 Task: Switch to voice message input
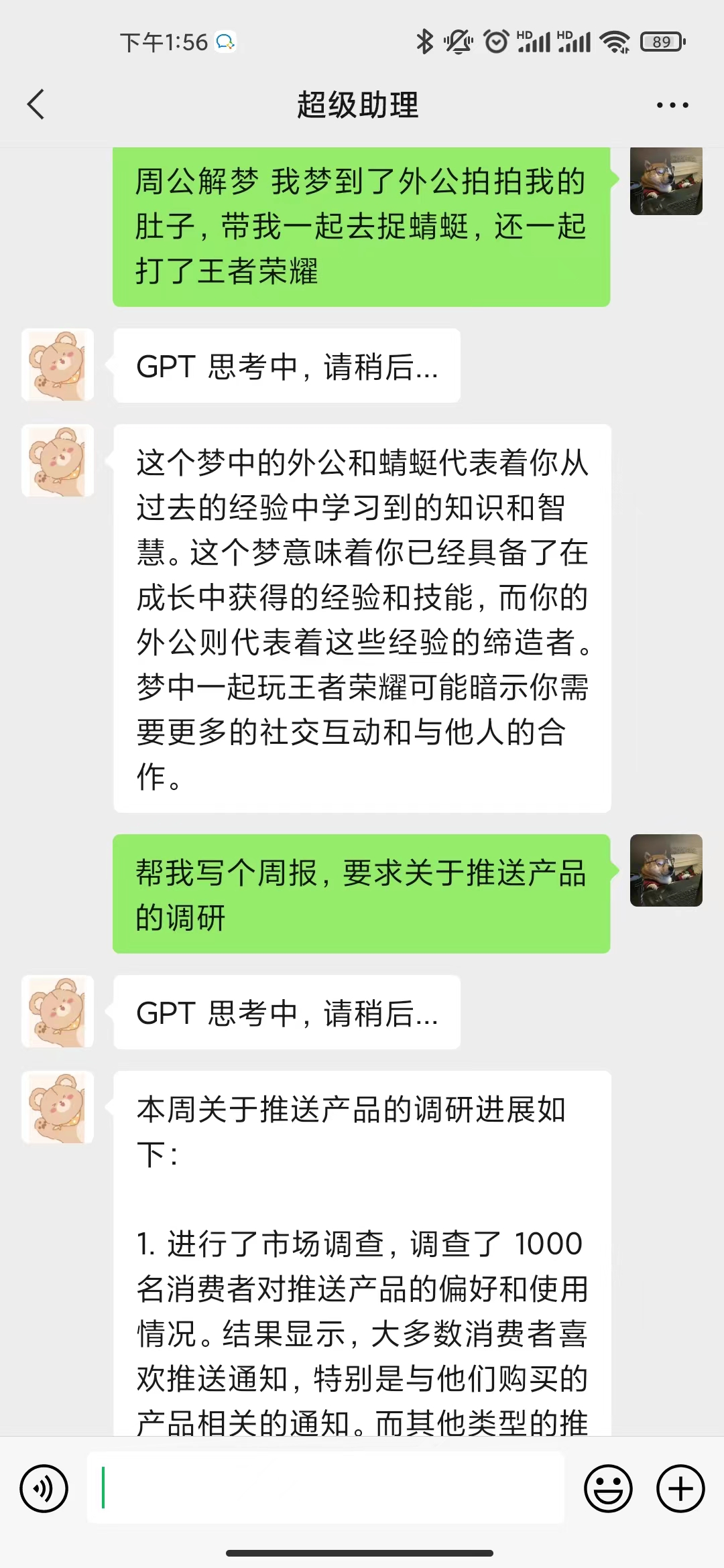(44, 1489)
